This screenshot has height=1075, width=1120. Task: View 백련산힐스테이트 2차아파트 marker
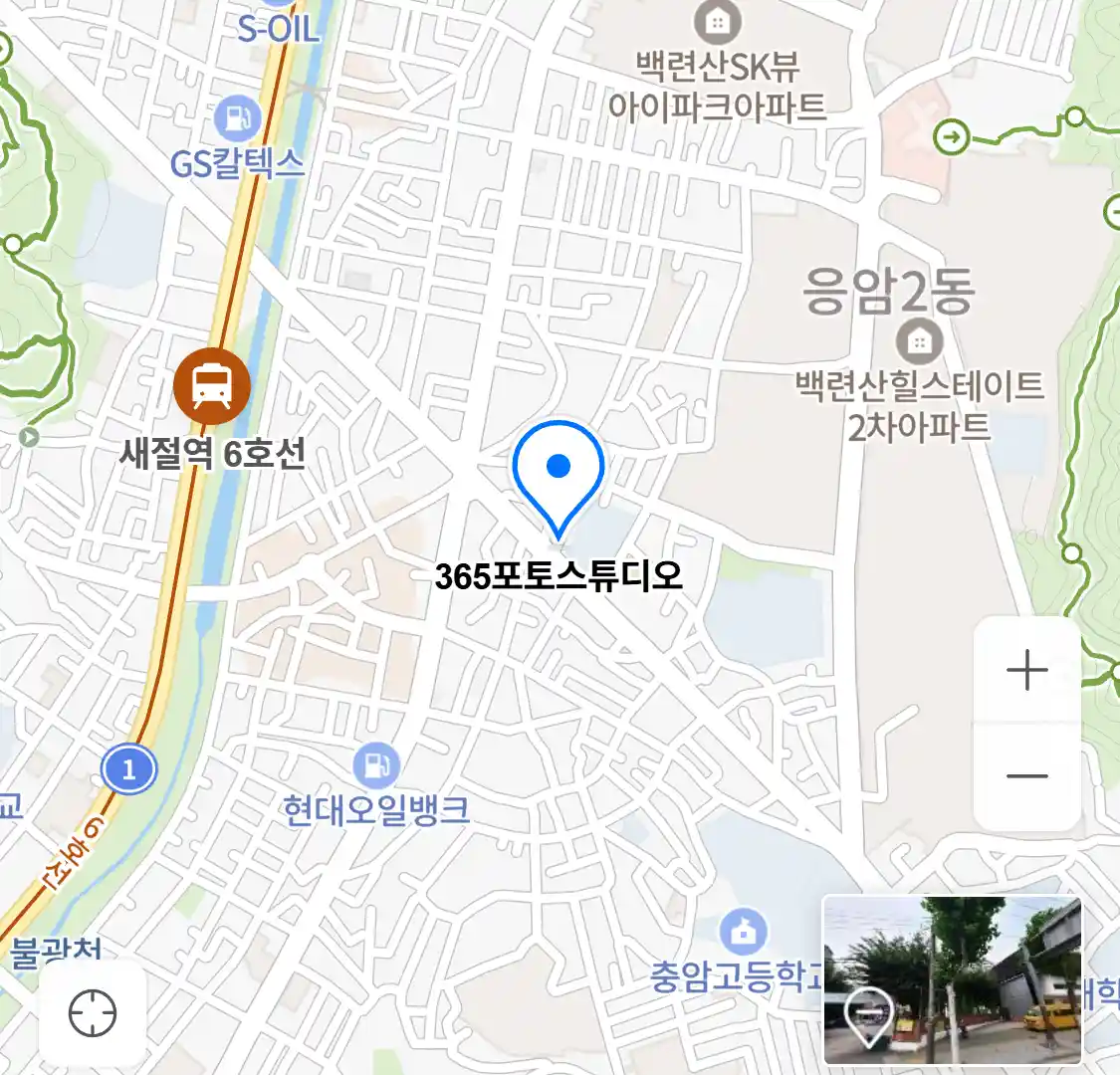tap(919, 343)
